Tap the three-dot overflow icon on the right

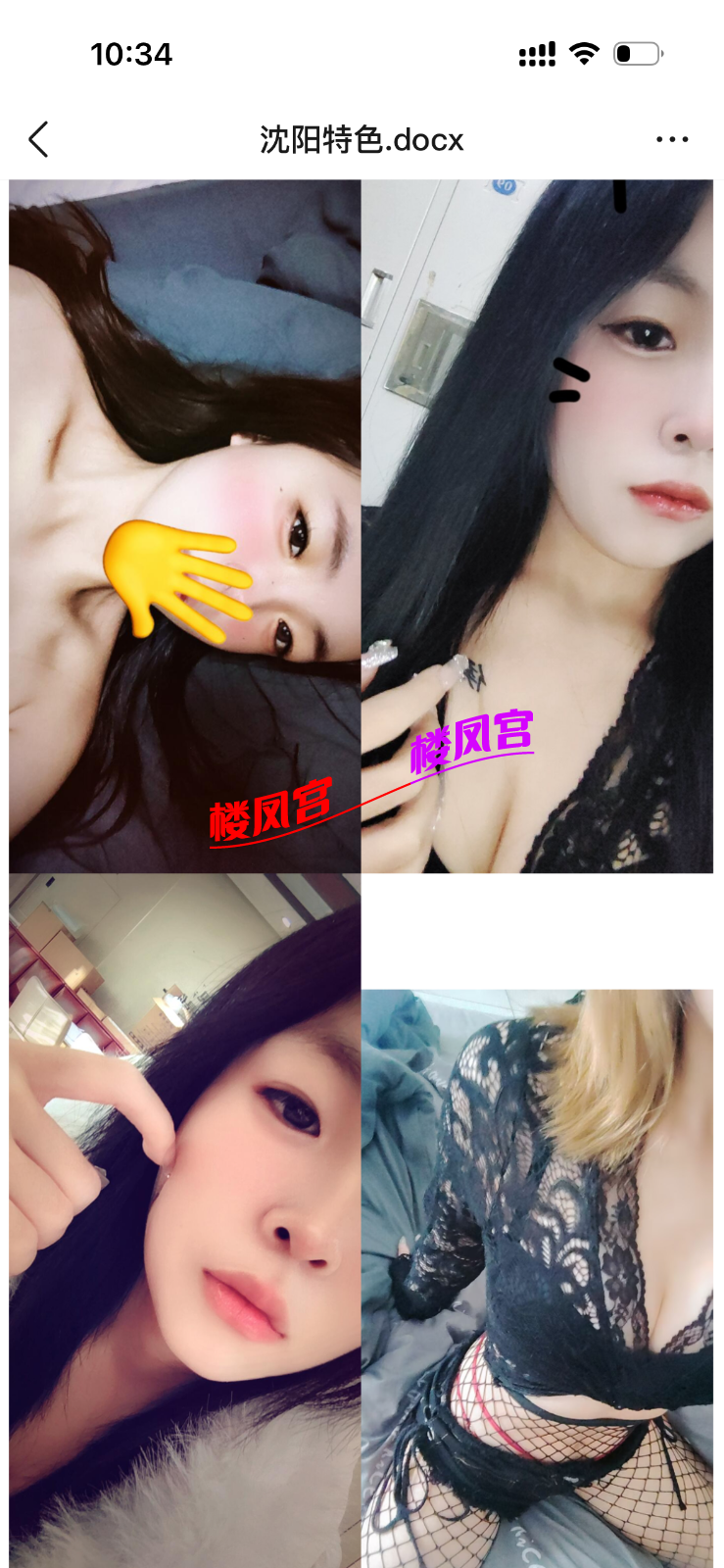[673, 139]
